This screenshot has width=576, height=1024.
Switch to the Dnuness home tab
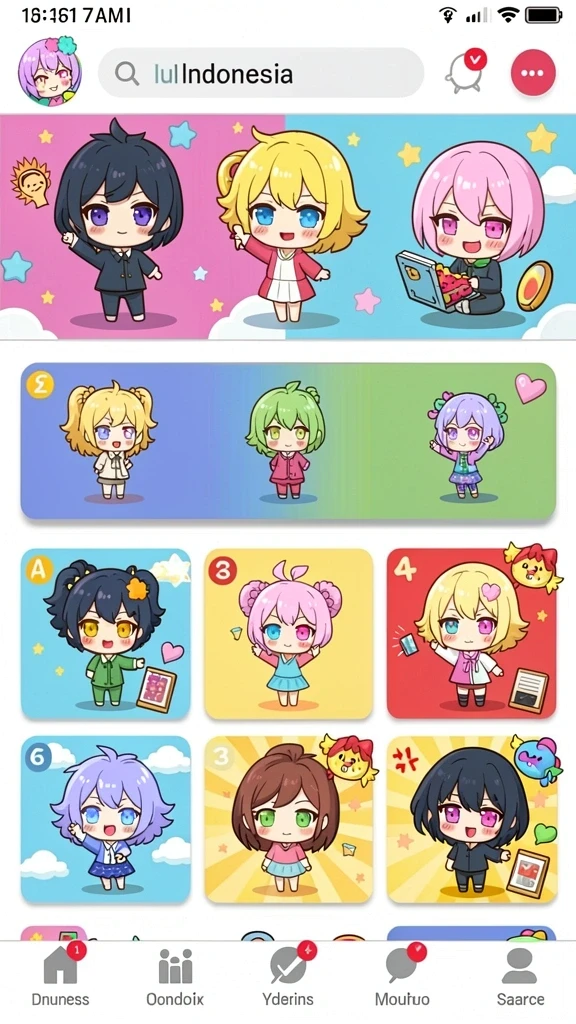click(x=60, y=978)
